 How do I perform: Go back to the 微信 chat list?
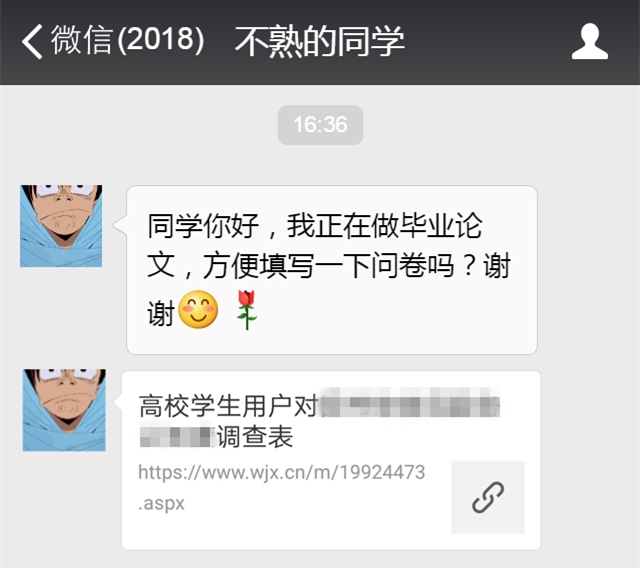pyautogui.click(x=34, y=42)
